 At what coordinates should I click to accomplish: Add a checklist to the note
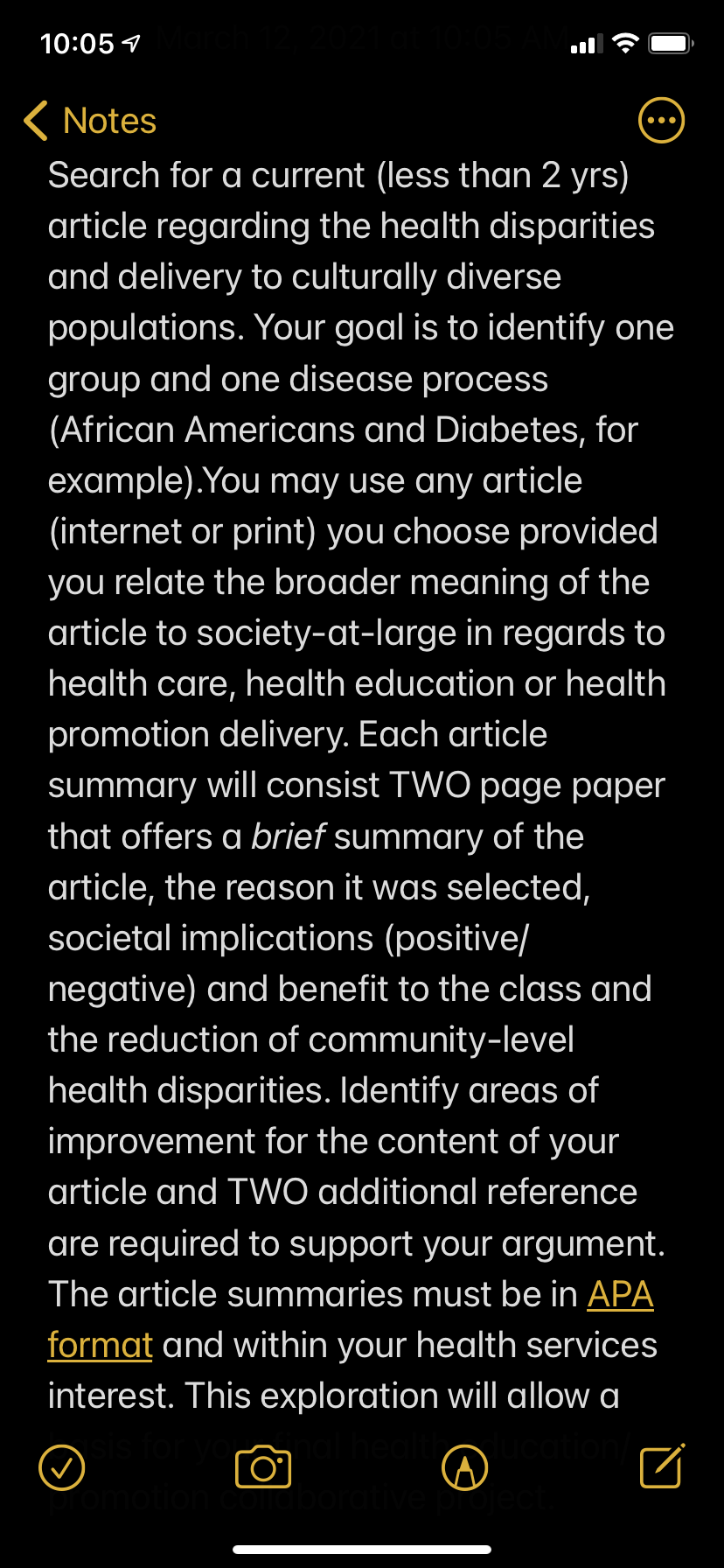[62, 1467]
